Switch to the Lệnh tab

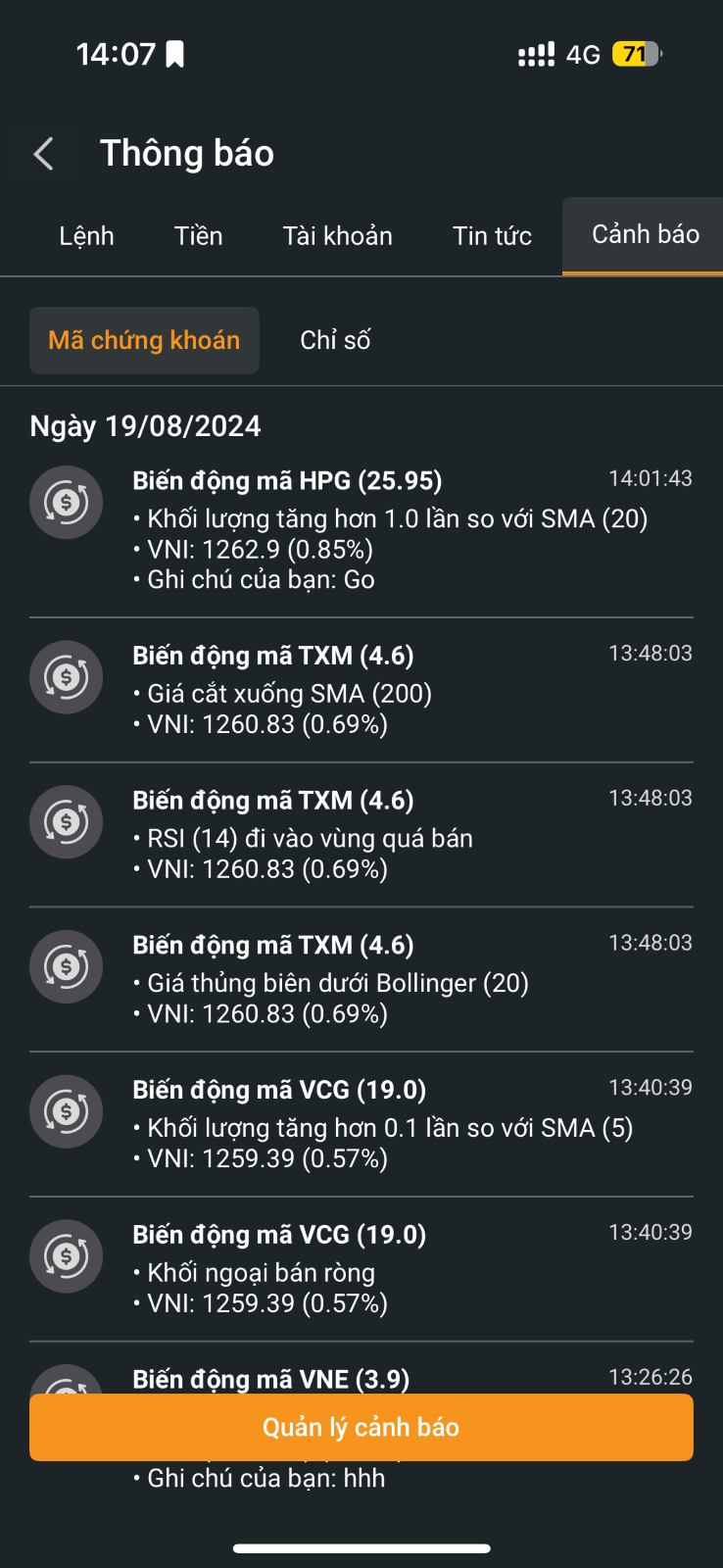(x=86, y=236)
